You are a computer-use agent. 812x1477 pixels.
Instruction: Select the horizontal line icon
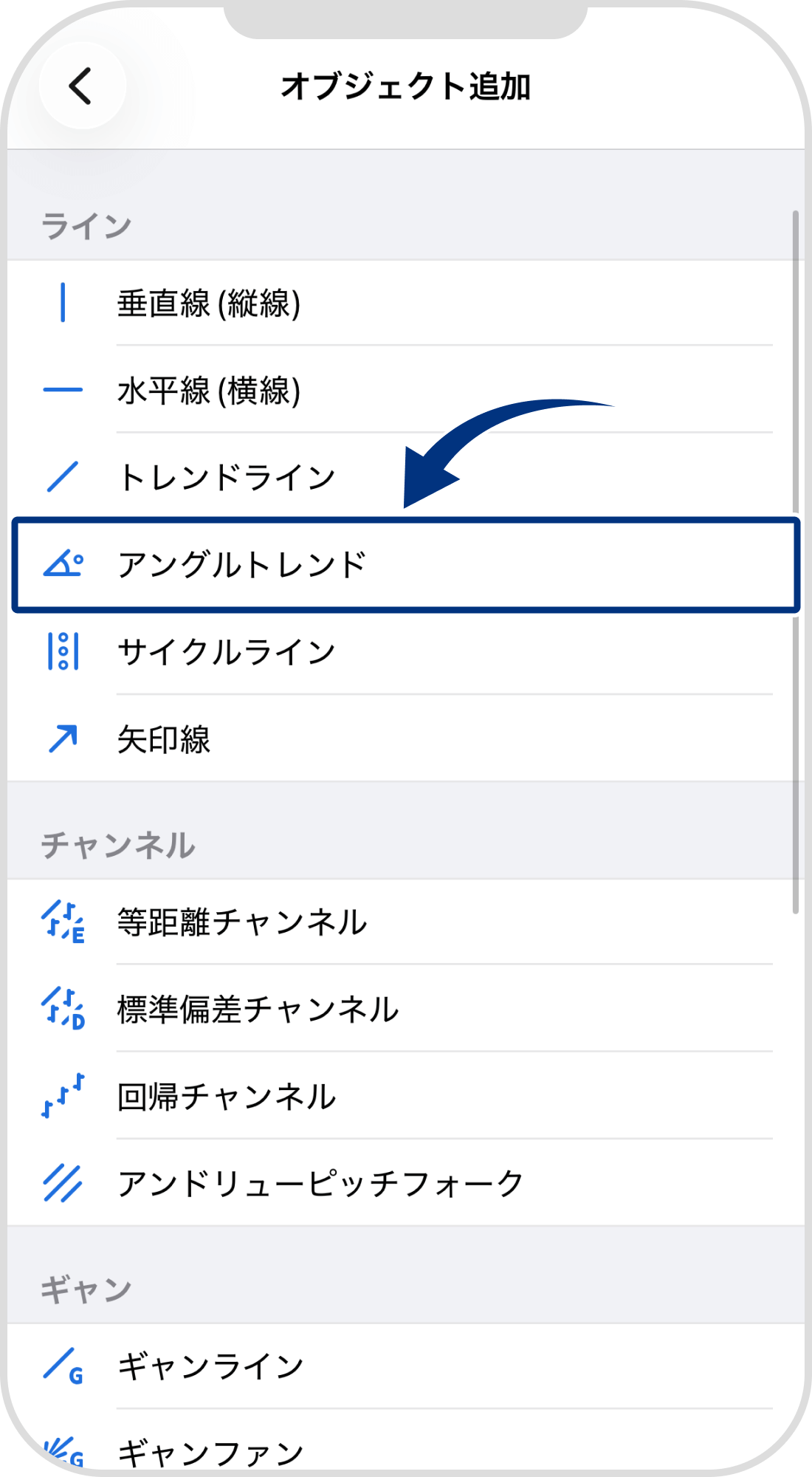[63, 389]
